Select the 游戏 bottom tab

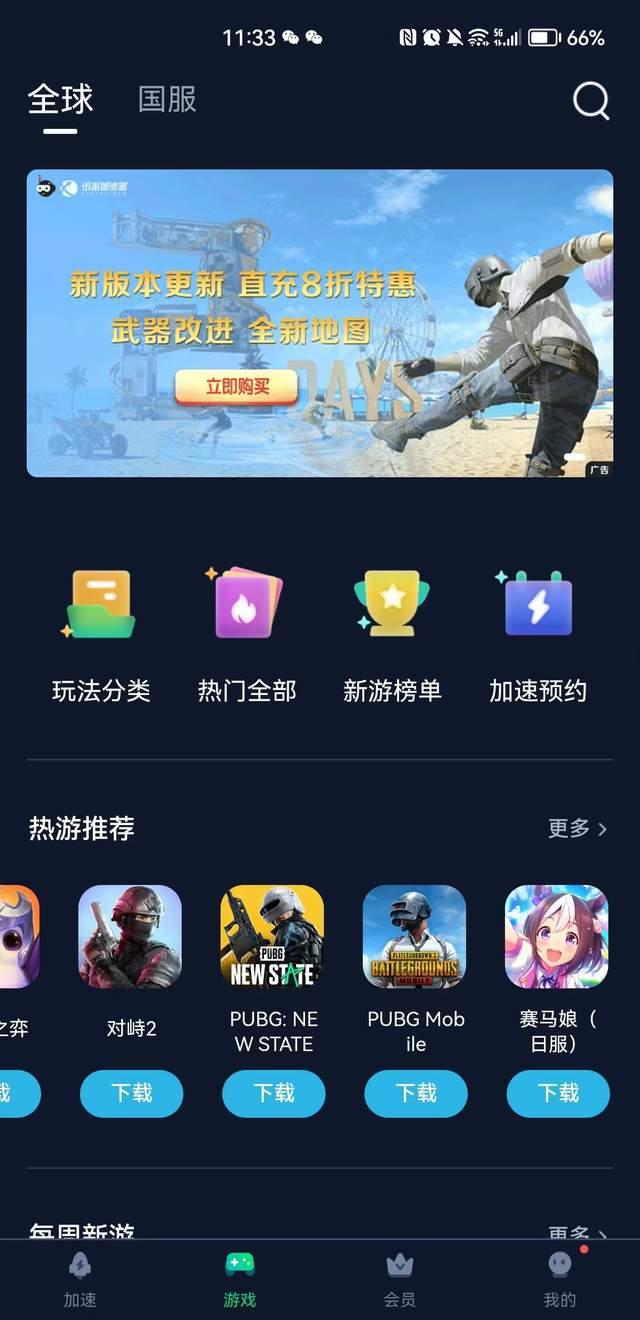(x=240, y=1279)
